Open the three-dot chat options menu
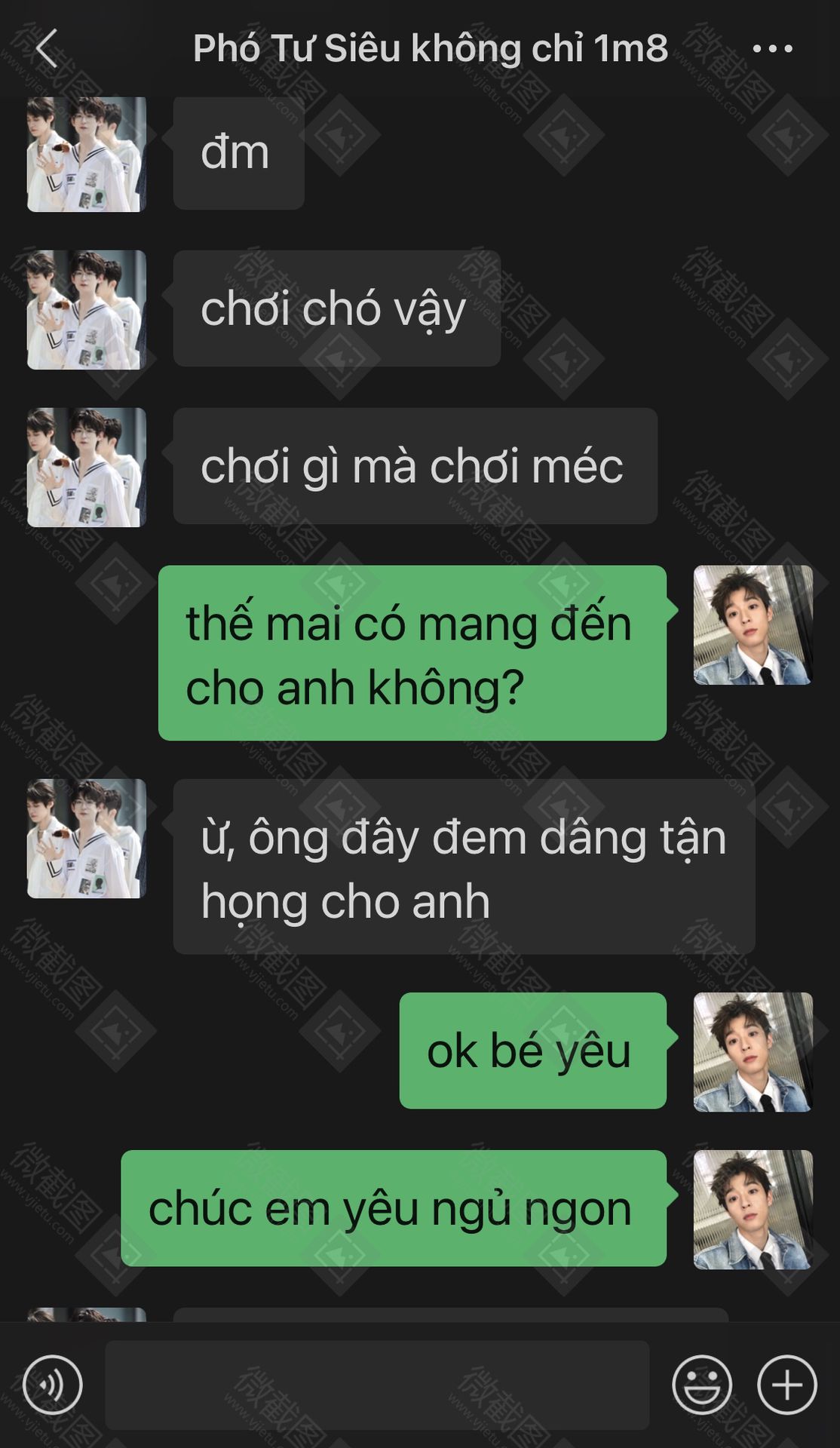 coord(772,49)
